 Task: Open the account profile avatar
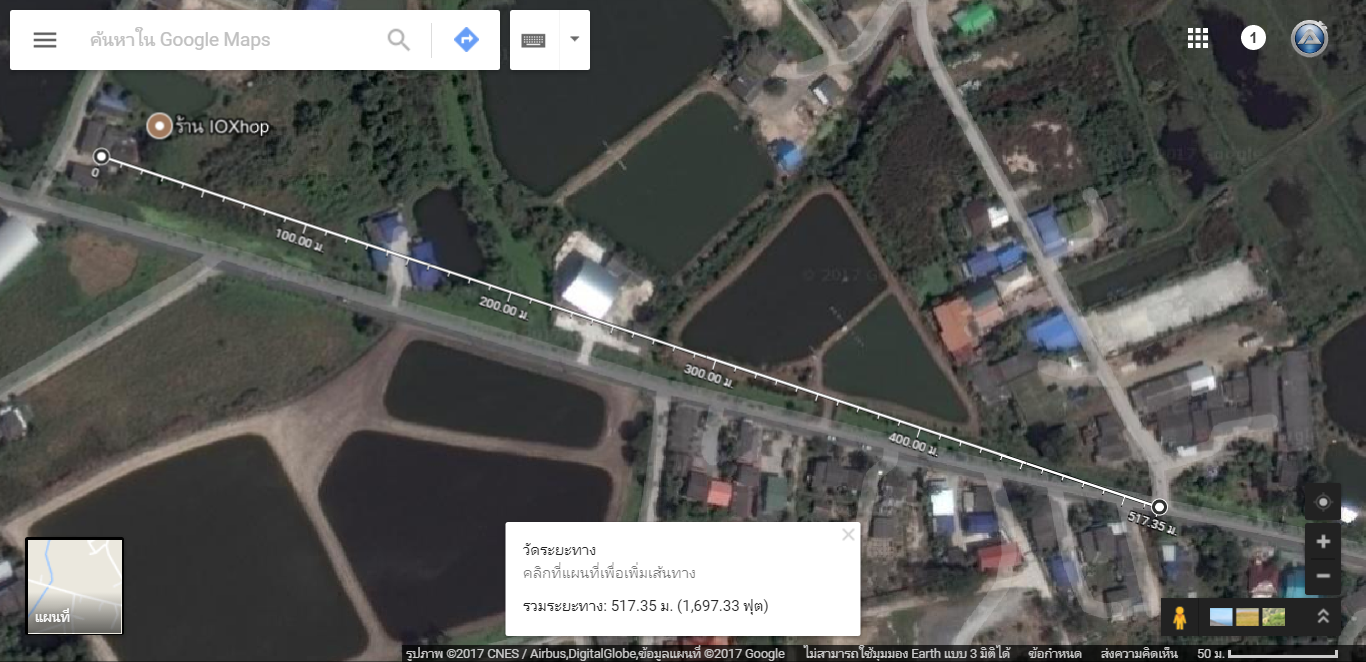(x=1309, y=39)
